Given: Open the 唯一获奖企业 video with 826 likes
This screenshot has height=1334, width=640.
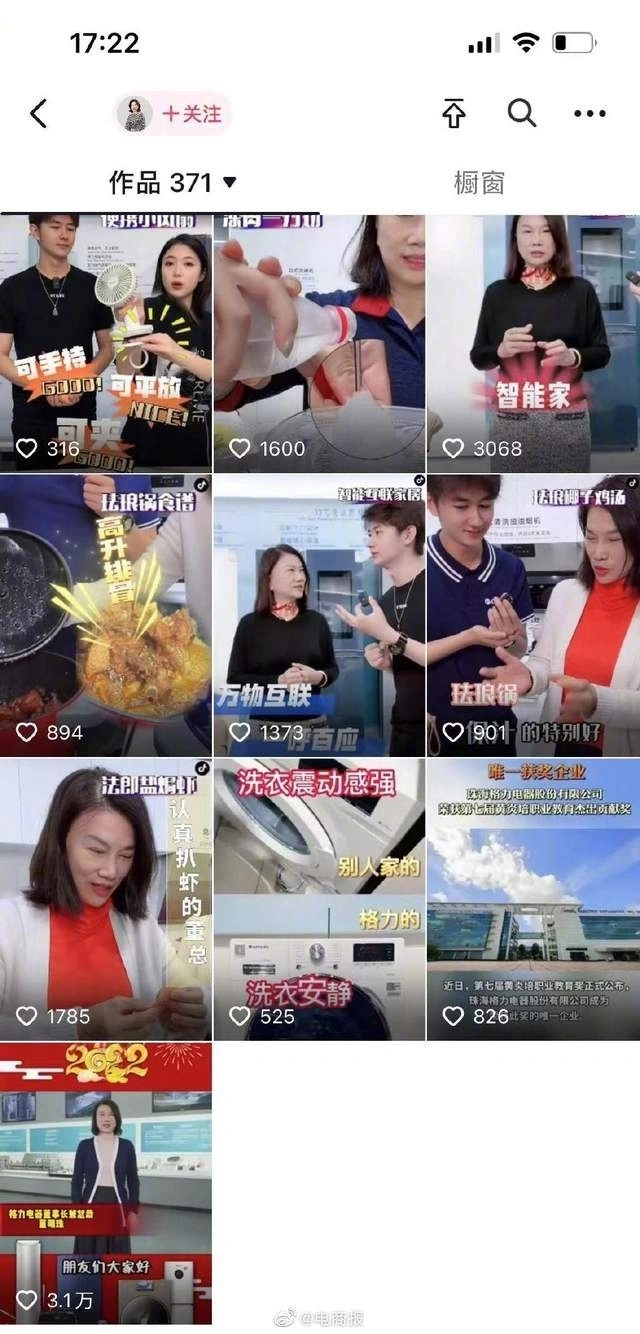Looking at the screenshot, I should coord(533,899).
